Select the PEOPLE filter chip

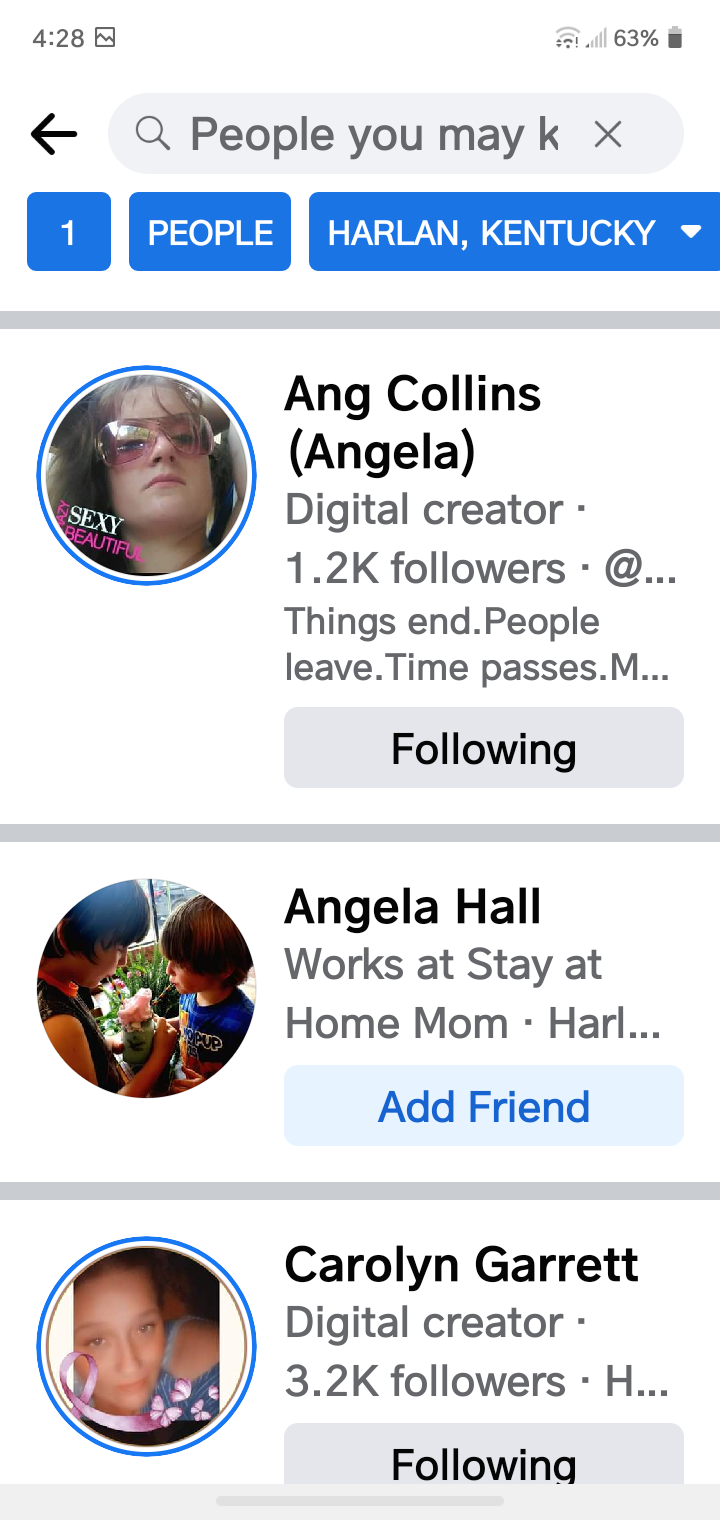pos(210,232)
